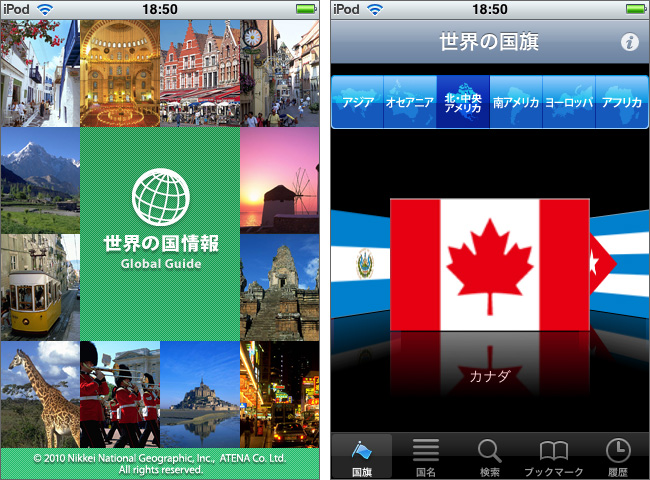Open the 国名 list tab

426,456
